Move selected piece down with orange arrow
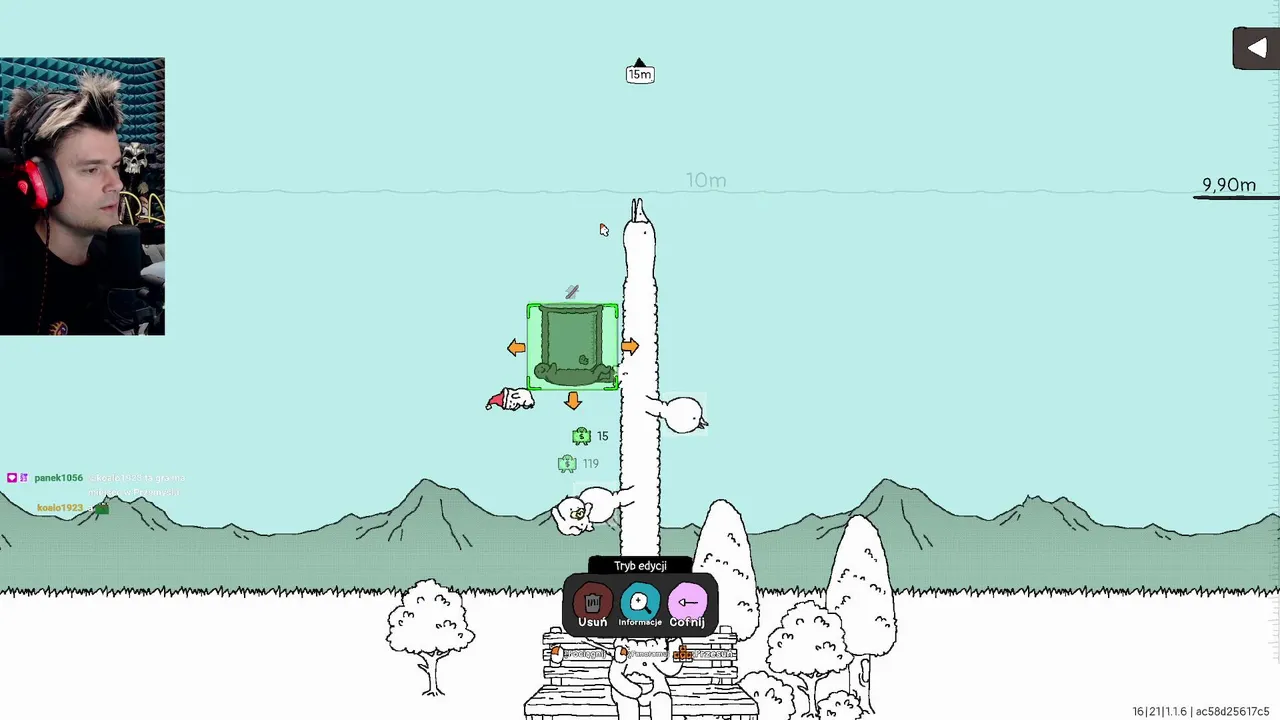Image resolution: width=1280 pixels, height=720 pixels. pyautogui.click(x=573, y=401)
